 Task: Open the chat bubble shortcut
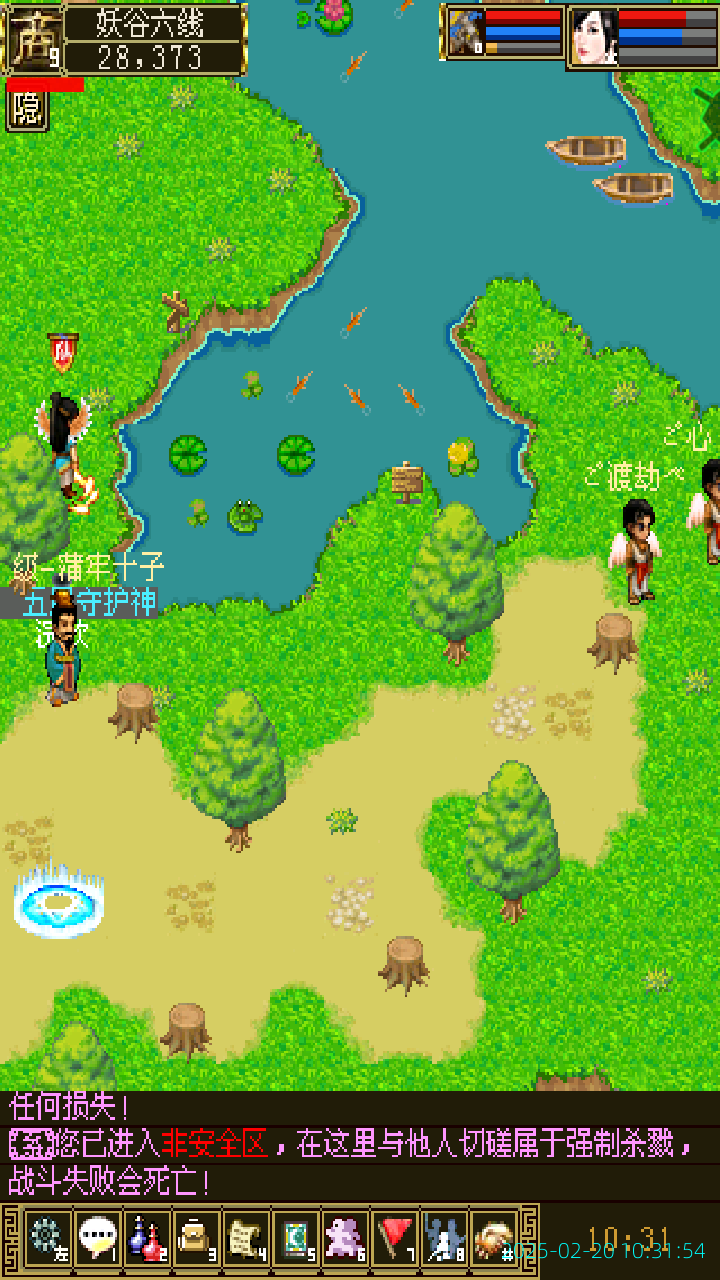click(x=97, y=1237)
